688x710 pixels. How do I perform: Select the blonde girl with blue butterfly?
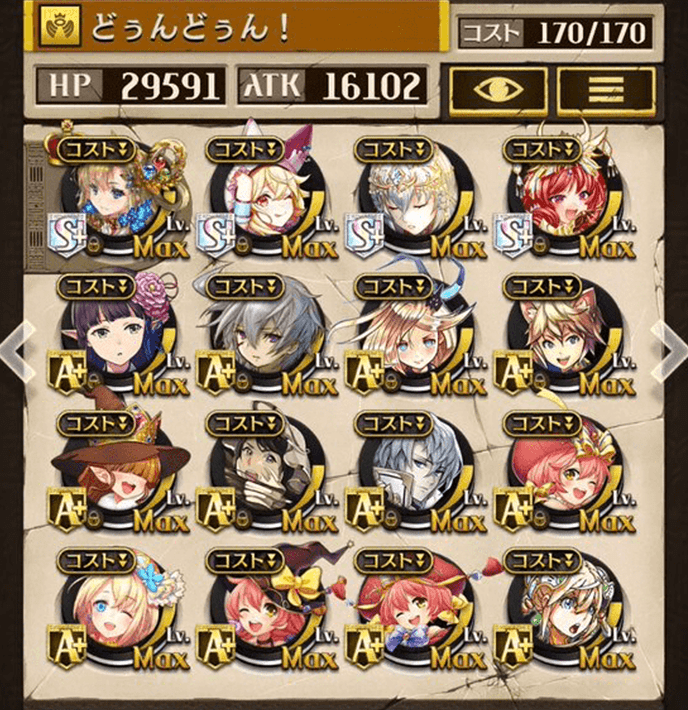click(x=114, y=608)
